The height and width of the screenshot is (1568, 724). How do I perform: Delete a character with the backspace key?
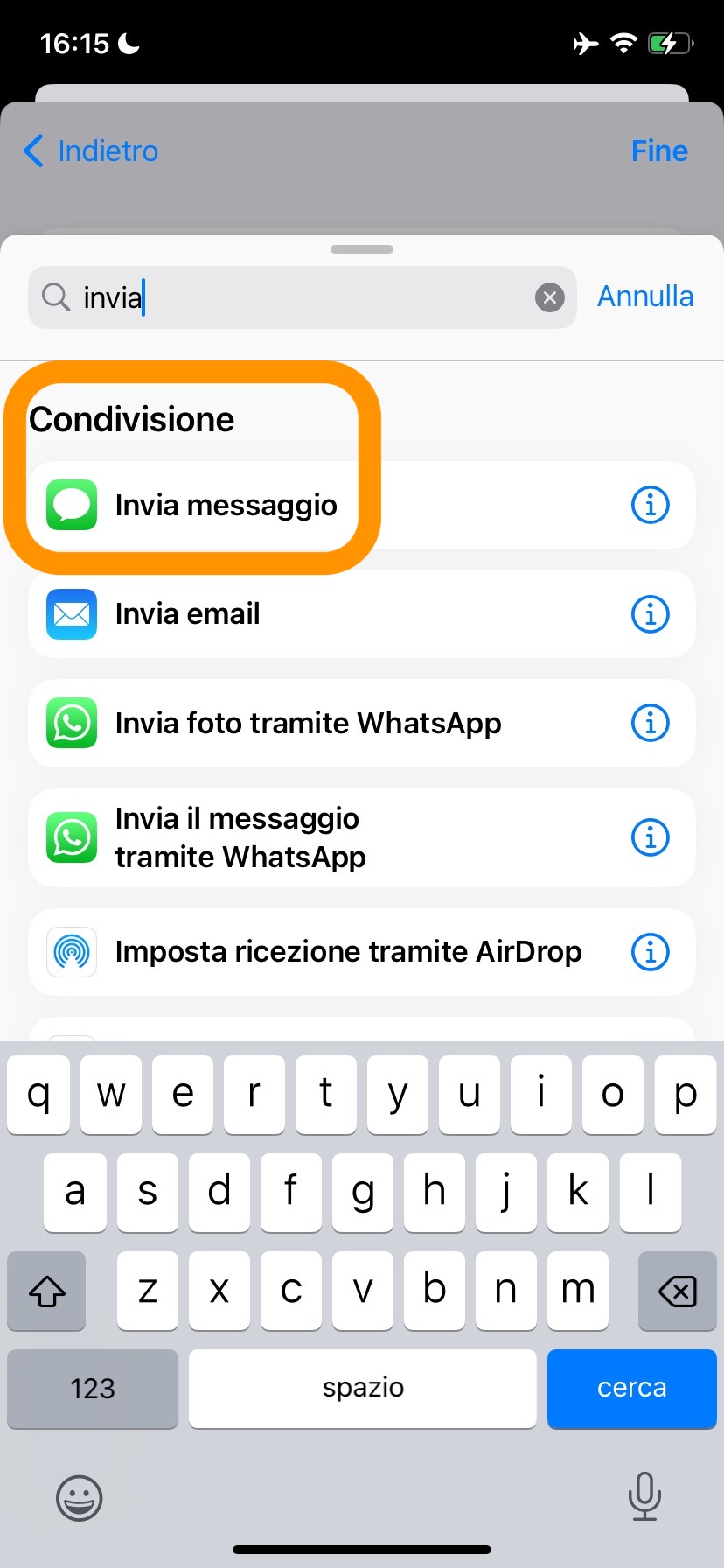pyautogui.click(x=677, y=1291)
